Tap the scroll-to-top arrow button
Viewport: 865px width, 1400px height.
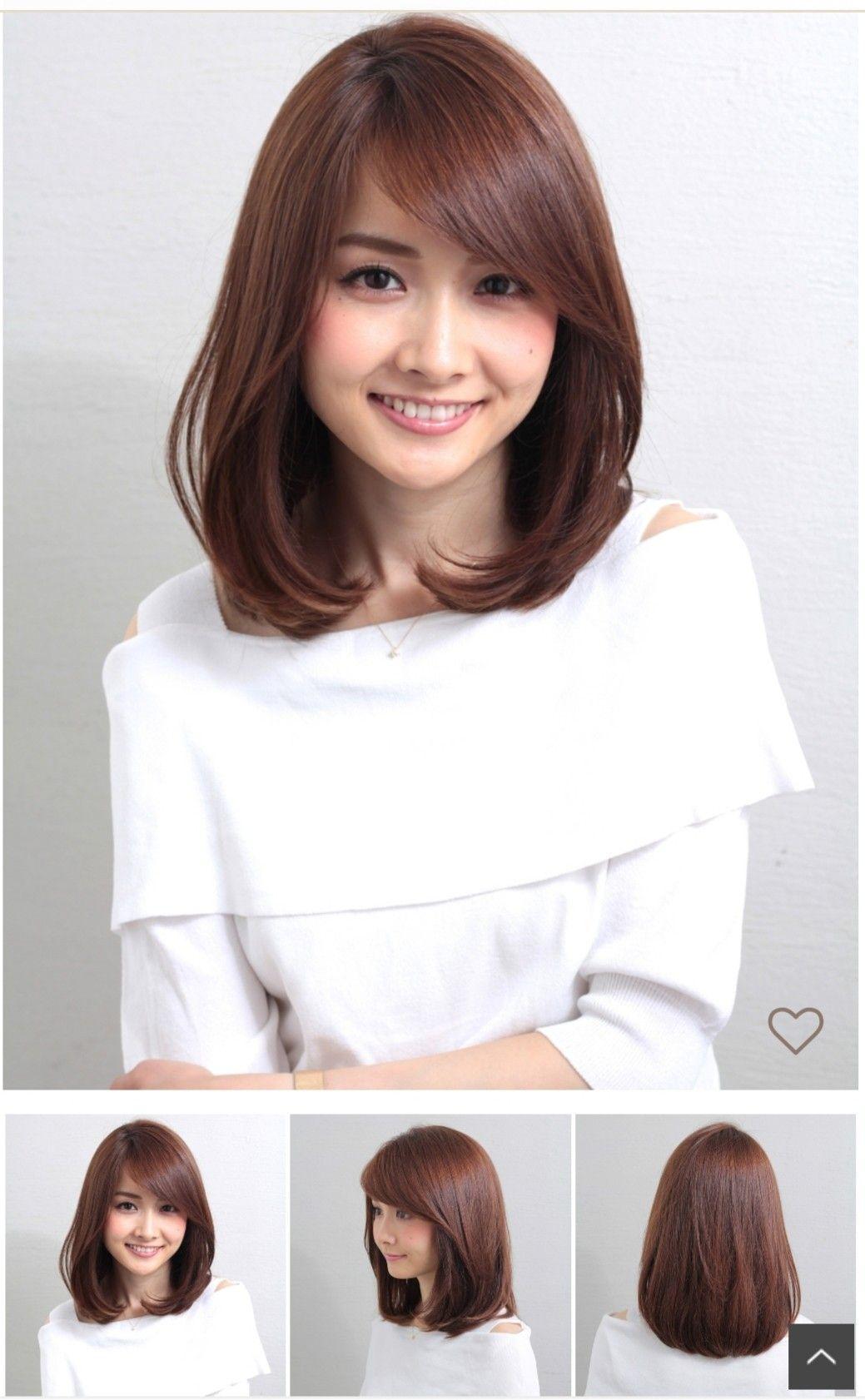[821, 1358]
